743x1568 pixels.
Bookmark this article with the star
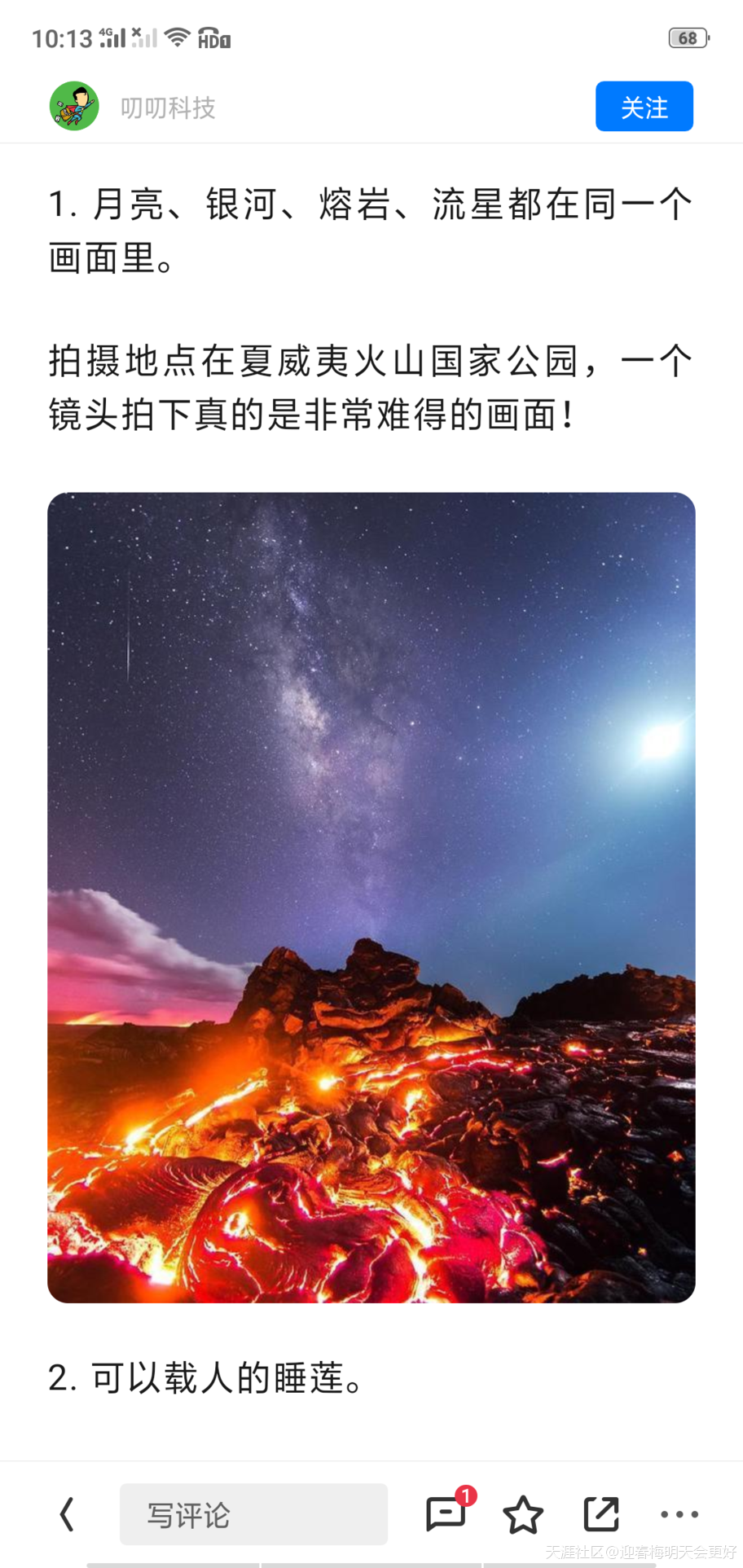(x=523, y=1514)
